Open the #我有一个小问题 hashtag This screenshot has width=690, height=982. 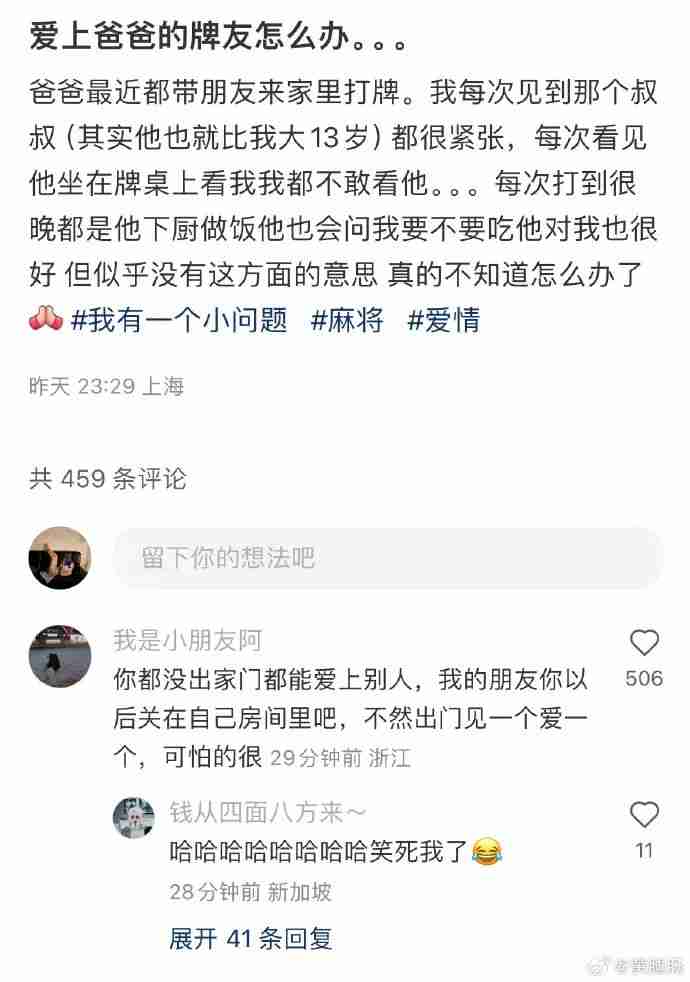179,320
